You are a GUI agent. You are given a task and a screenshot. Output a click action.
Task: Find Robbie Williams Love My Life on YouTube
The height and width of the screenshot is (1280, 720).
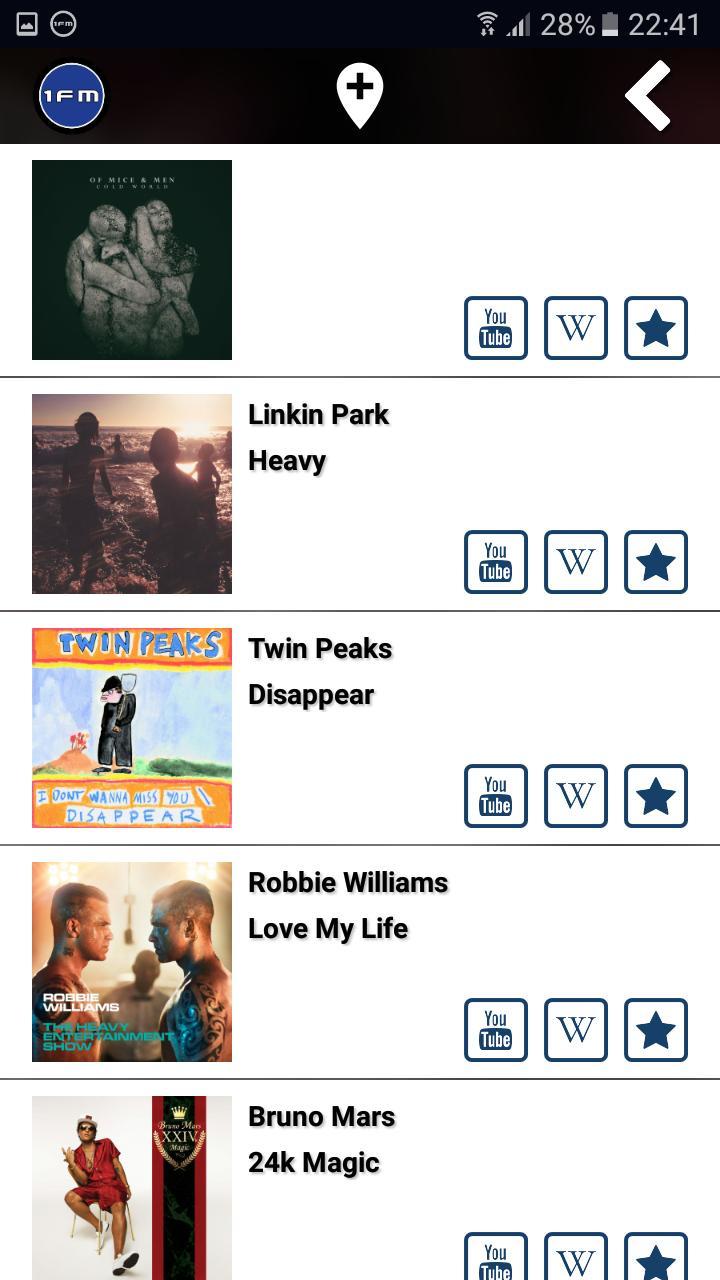(x=496, y=1030)
